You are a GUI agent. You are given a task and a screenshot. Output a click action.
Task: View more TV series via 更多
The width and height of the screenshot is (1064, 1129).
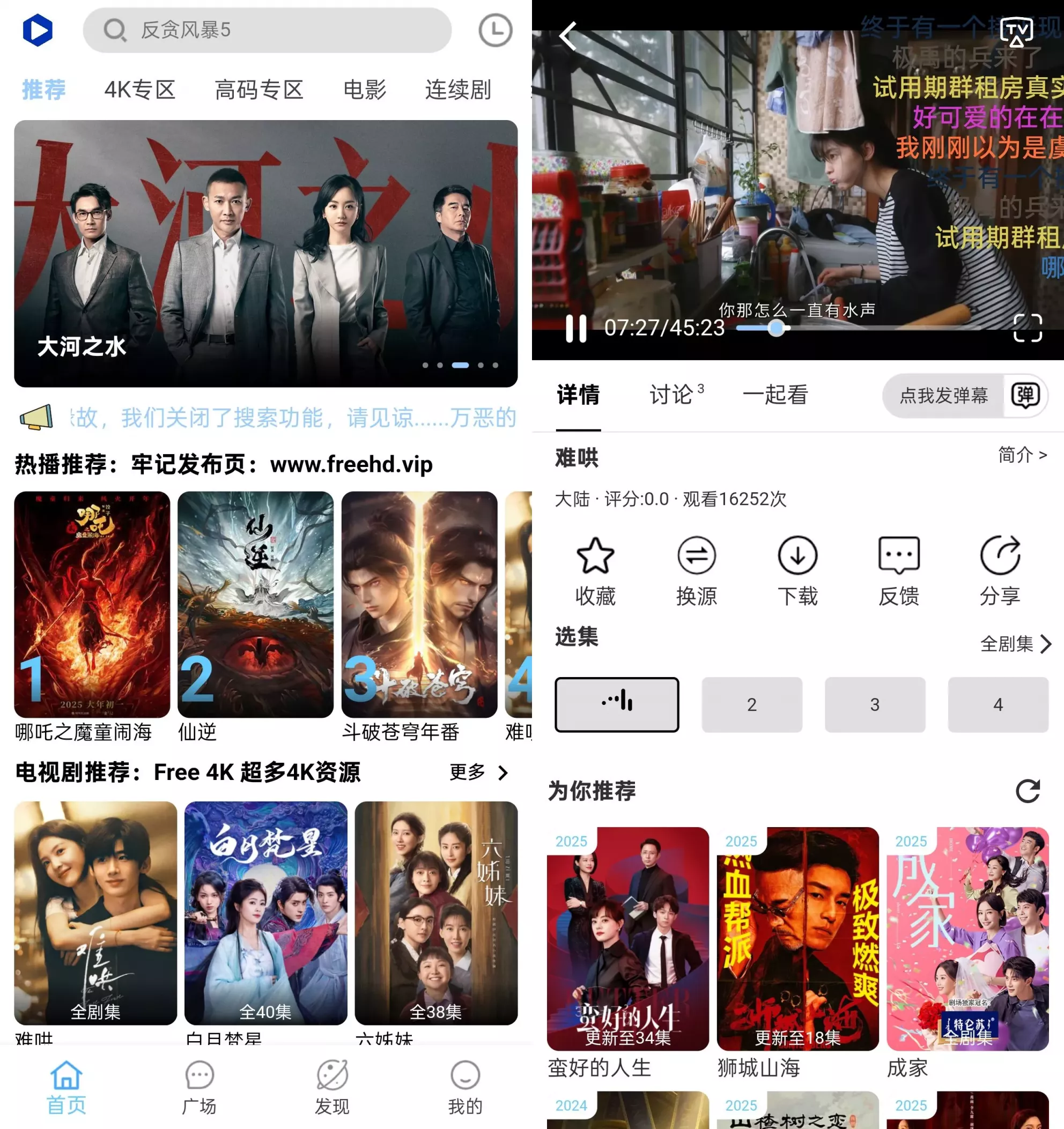point(478,773)
